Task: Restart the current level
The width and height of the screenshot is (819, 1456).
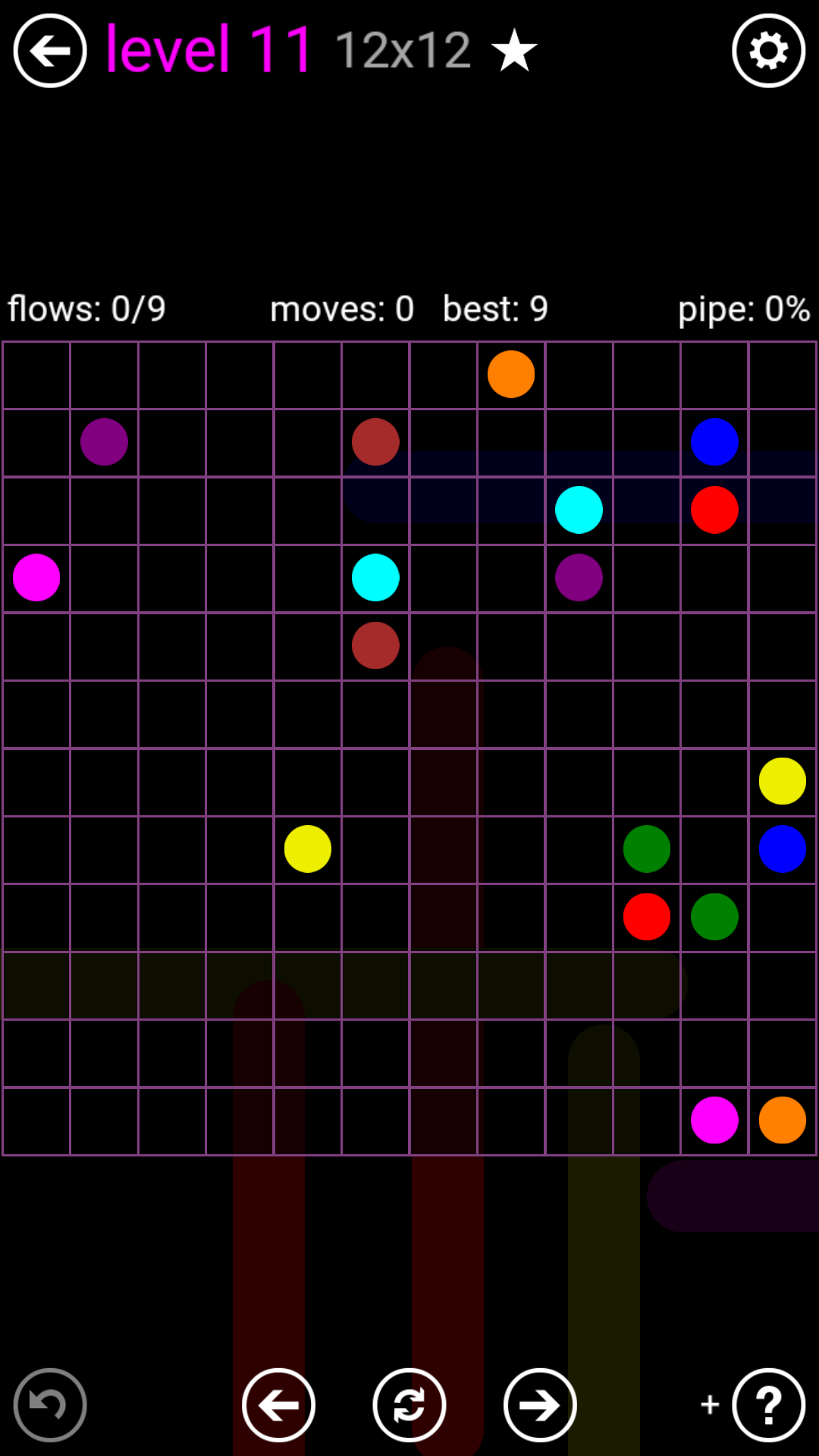Action: [x=409, y=1405]
